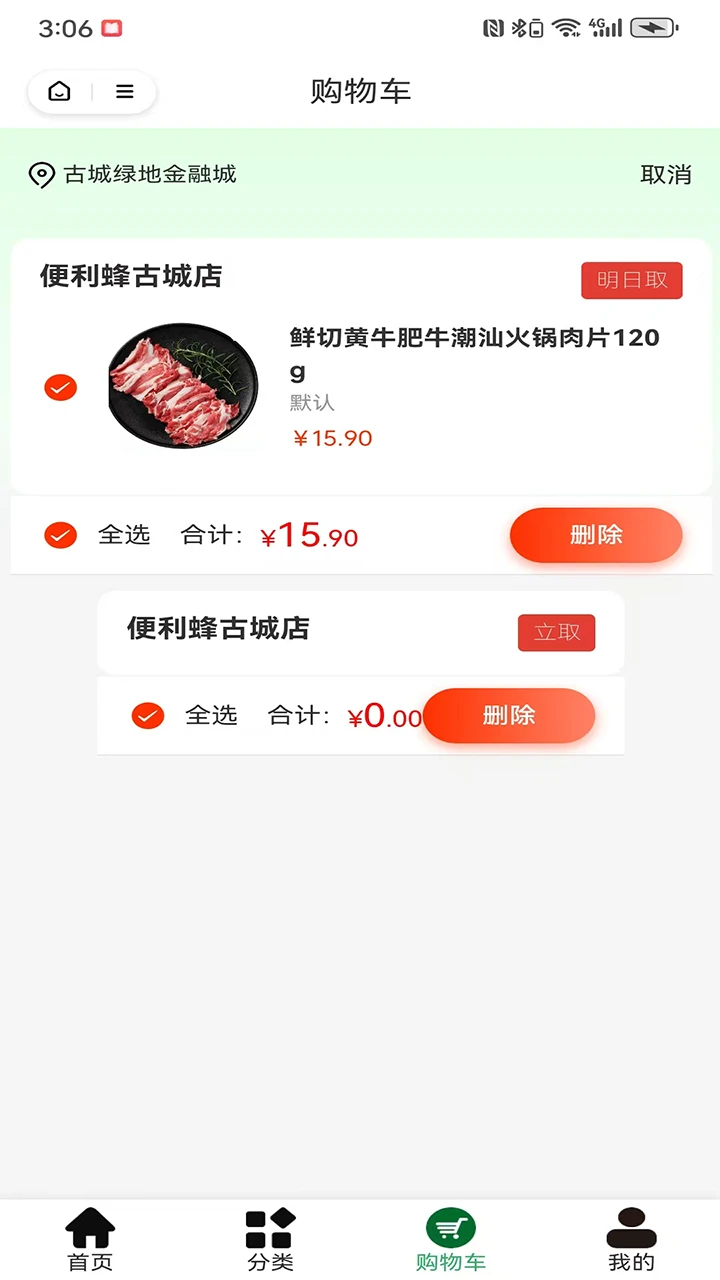Toggle the second 全选 select-all checkbox
720x1280 pixels.
[x=147, y=716]
